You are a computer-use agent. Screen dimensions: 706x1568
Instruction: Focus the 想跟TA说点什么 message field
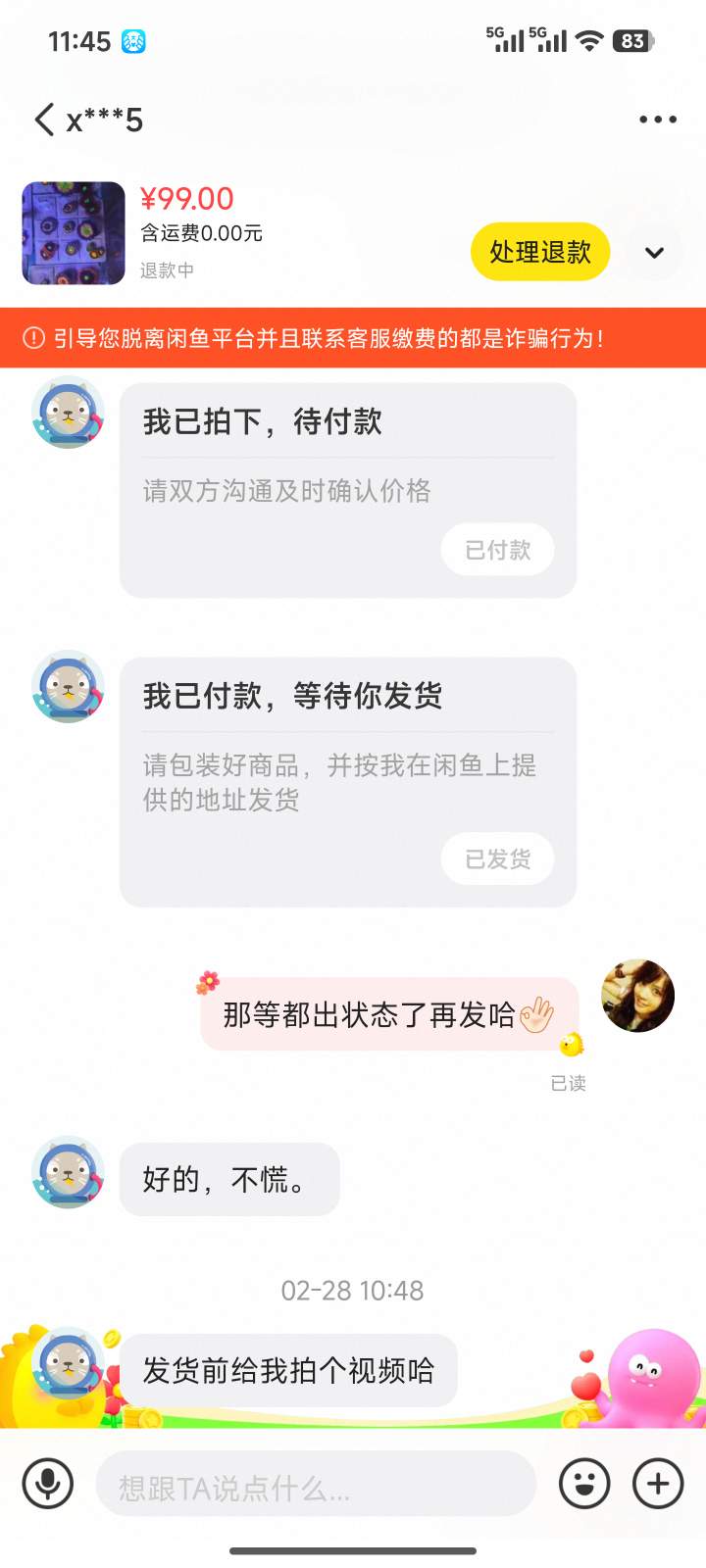[x=314, y=1488]
